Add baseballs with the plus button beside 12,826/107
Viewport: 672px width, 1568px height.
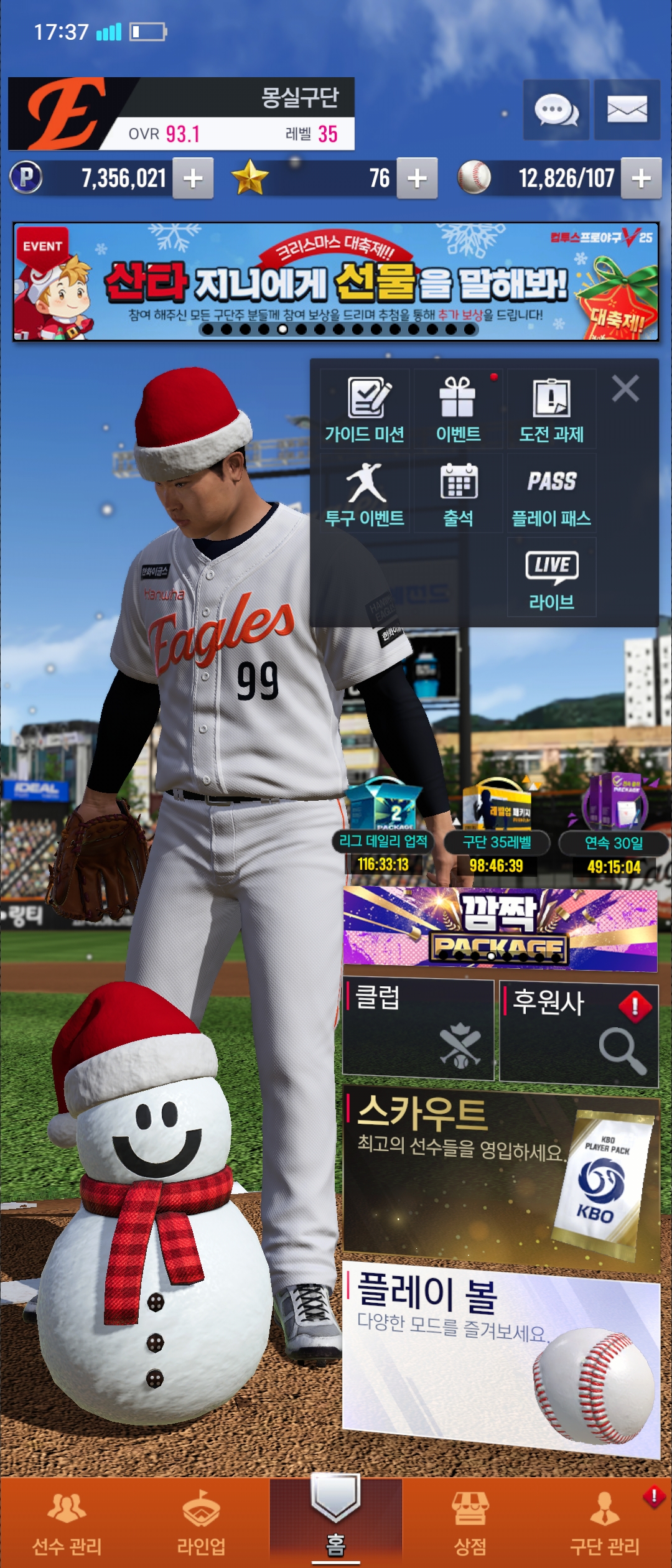(x=641, y=179)
